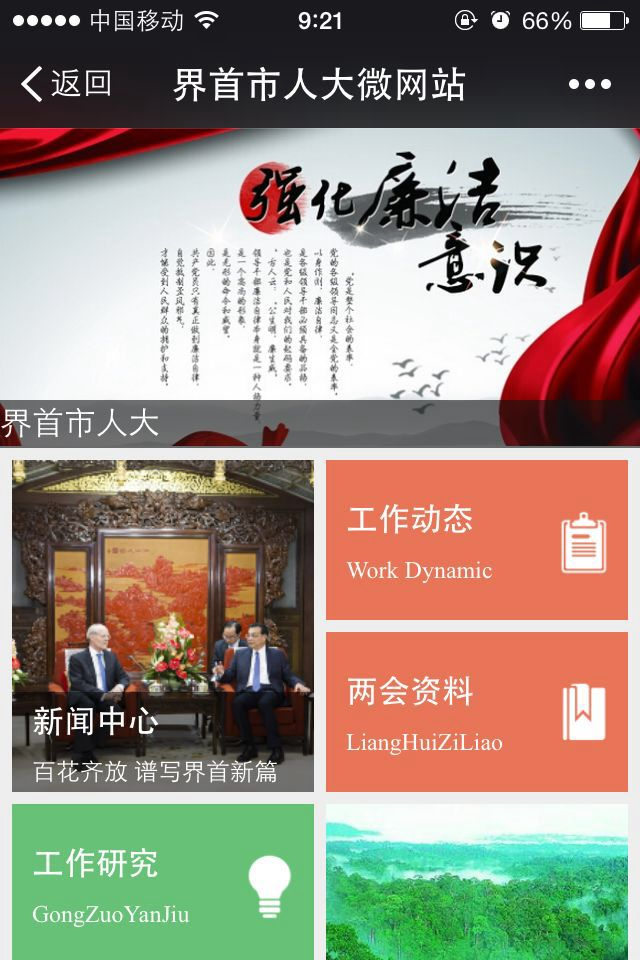Open the 界首市人大 banner

(320, 287)
